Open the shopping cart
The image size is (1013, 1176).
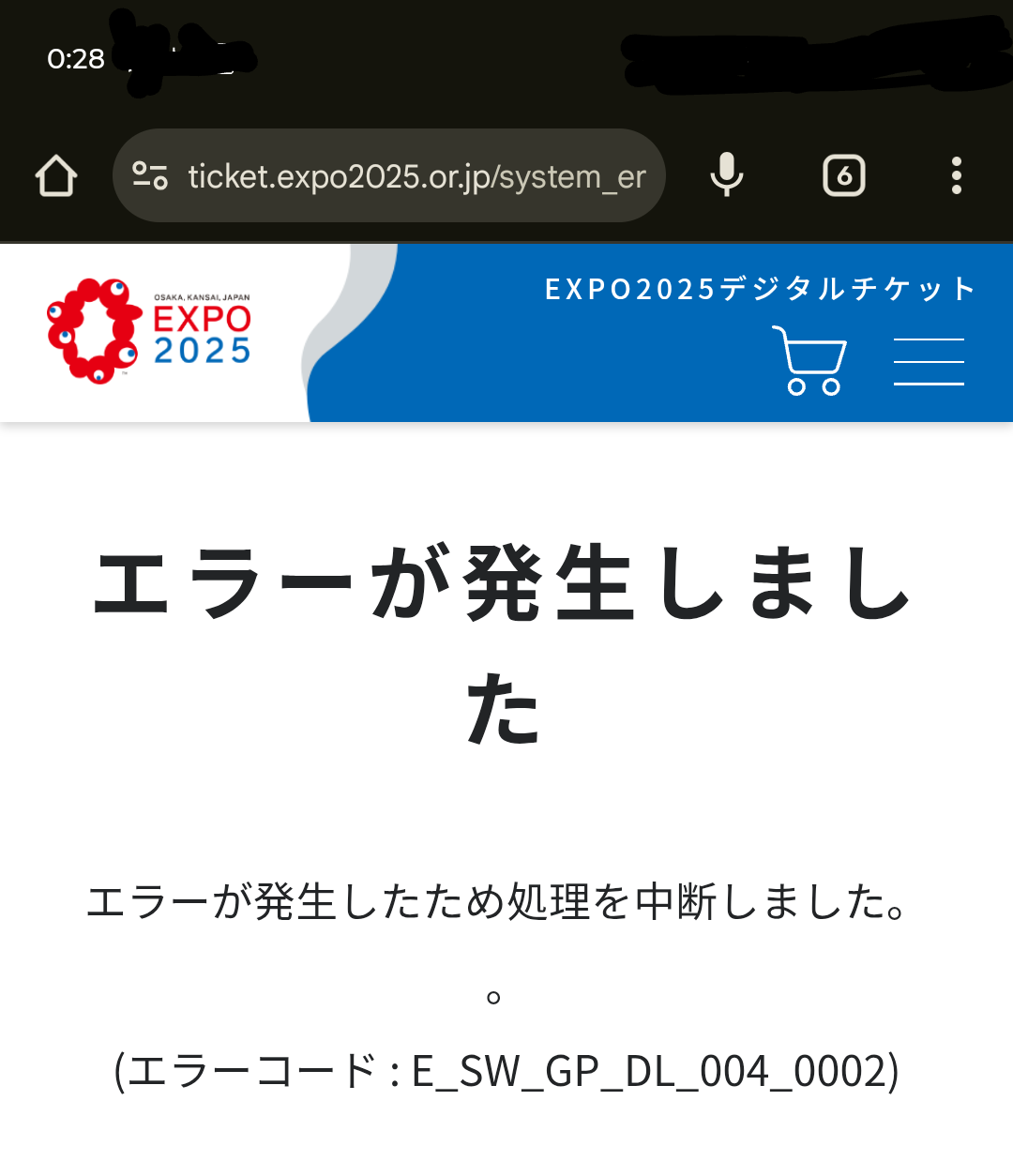click(809, 361)
